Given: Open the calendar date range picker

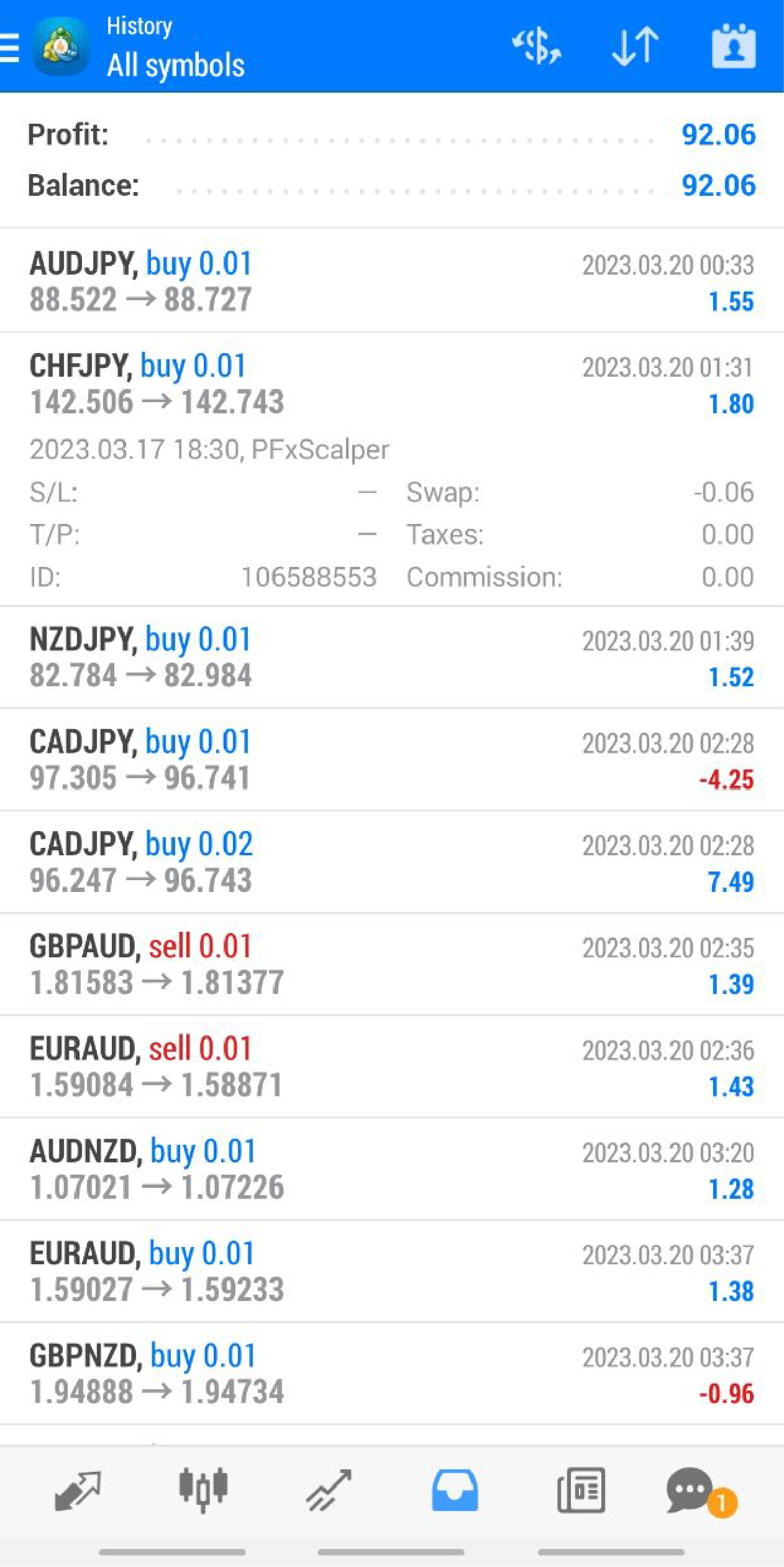Looking at the screenshot, I should coord(733,47).
